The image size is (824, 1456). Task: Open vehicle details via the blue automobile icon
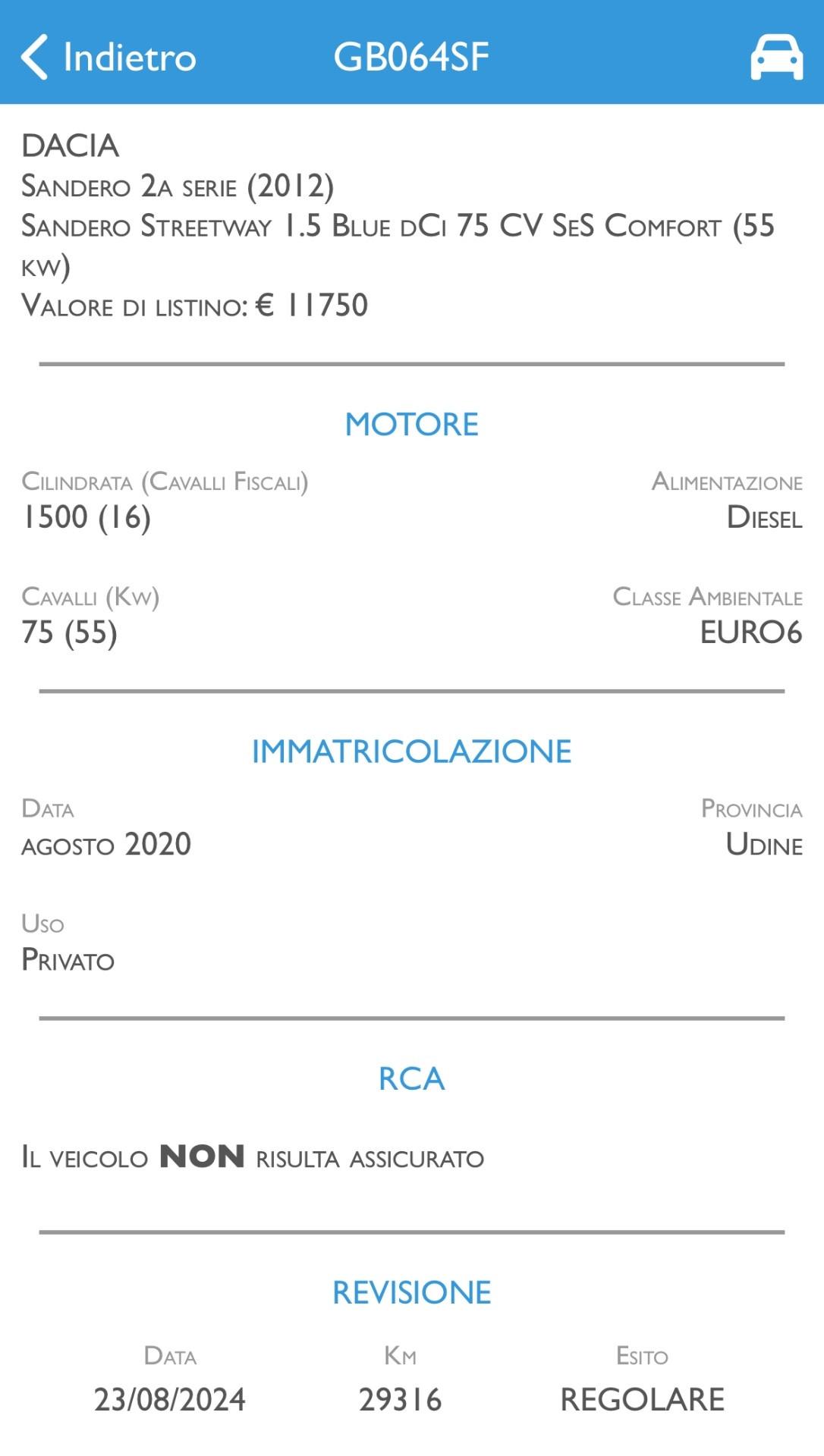(775, 55)
